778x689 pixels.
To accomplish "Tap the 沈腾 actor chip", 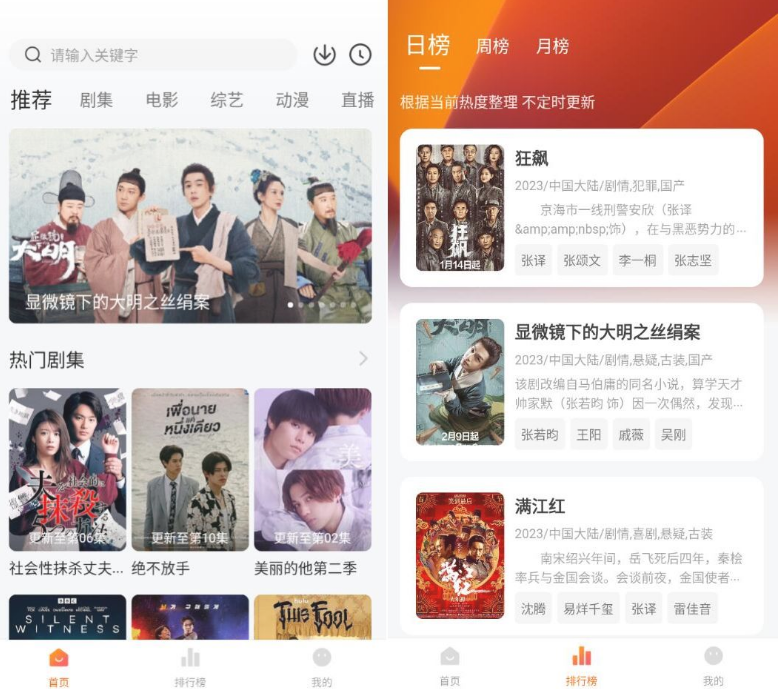I will (x=533, y=608).
